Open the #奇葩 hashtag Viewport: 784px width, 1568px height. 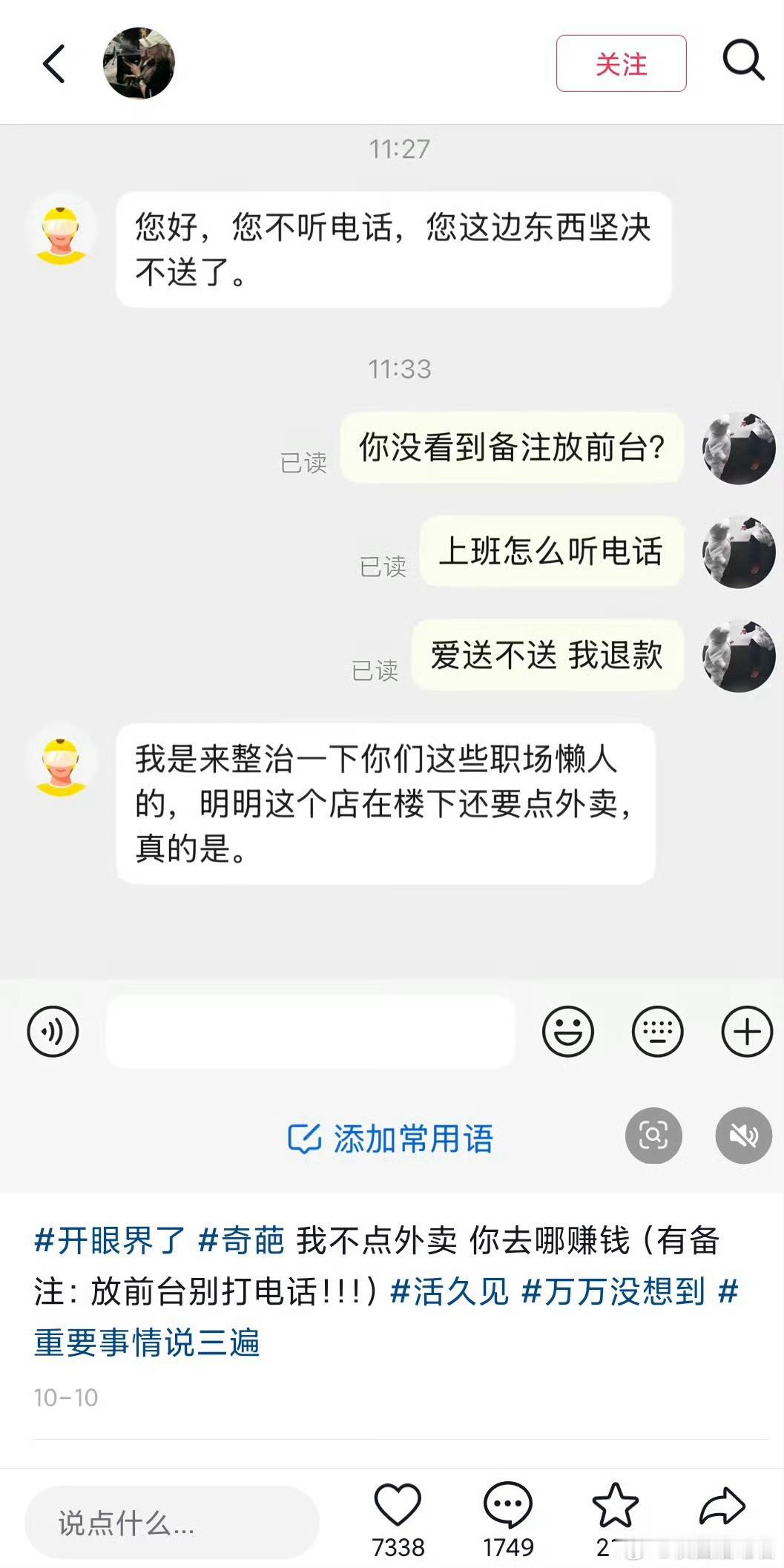(x=241, y=1240)
